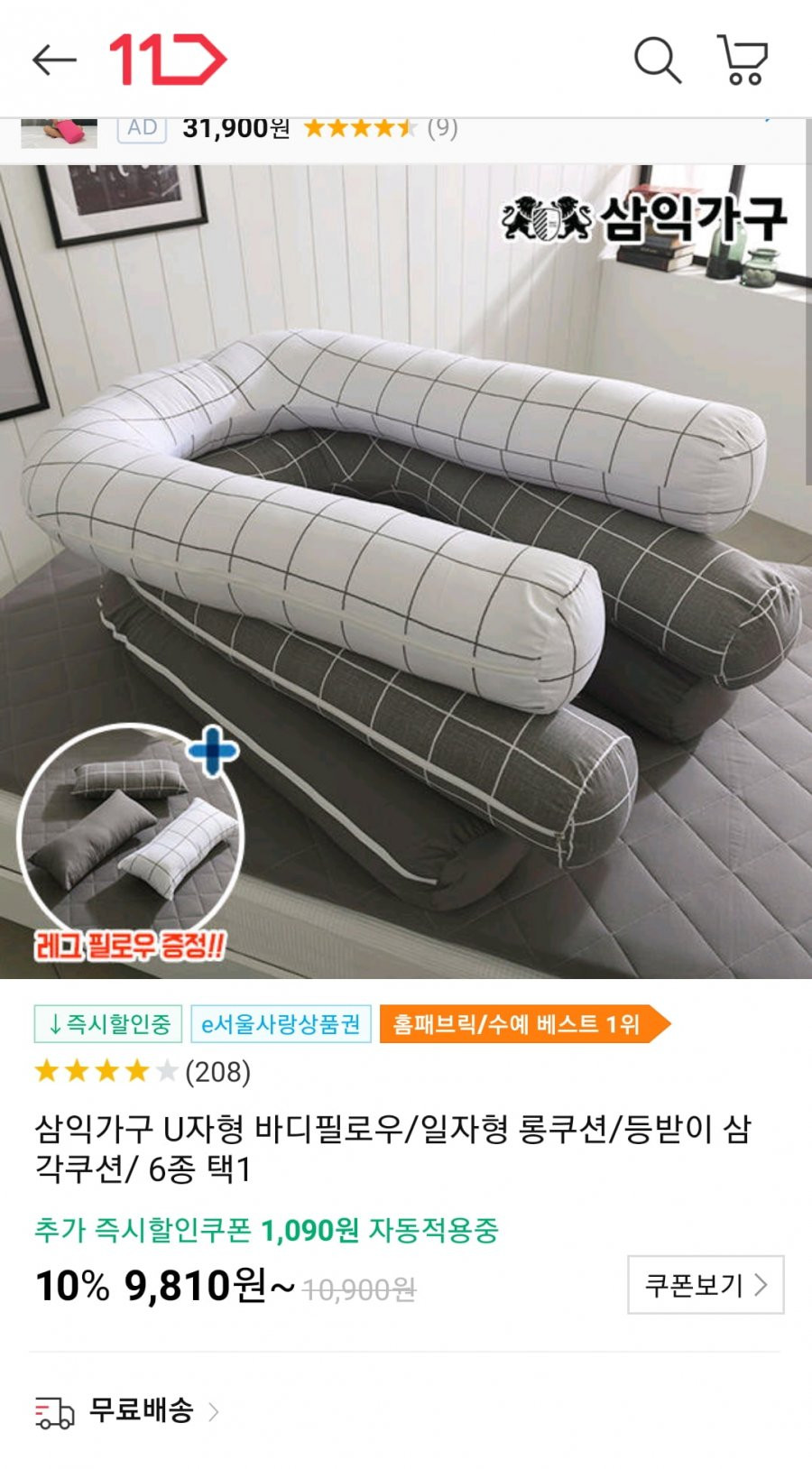Tap the 홈패브릭/수예 베스트 1위 badge

coord(525,1024)
